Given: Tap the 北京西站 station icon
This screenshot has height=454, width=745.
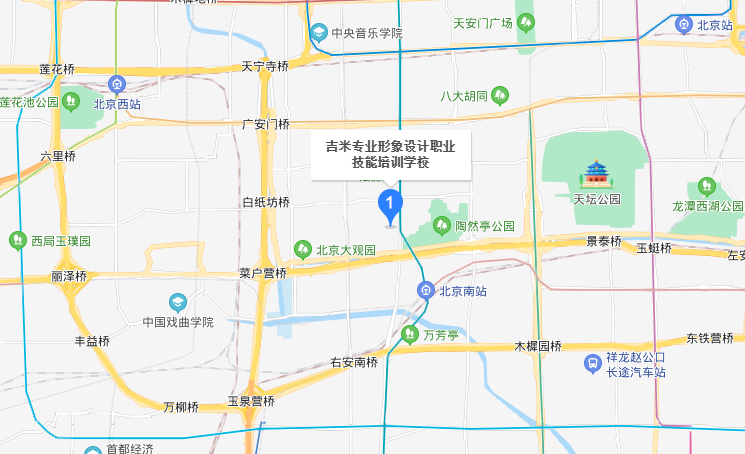Looking at the screenshot, I should [x=118, y=84].
